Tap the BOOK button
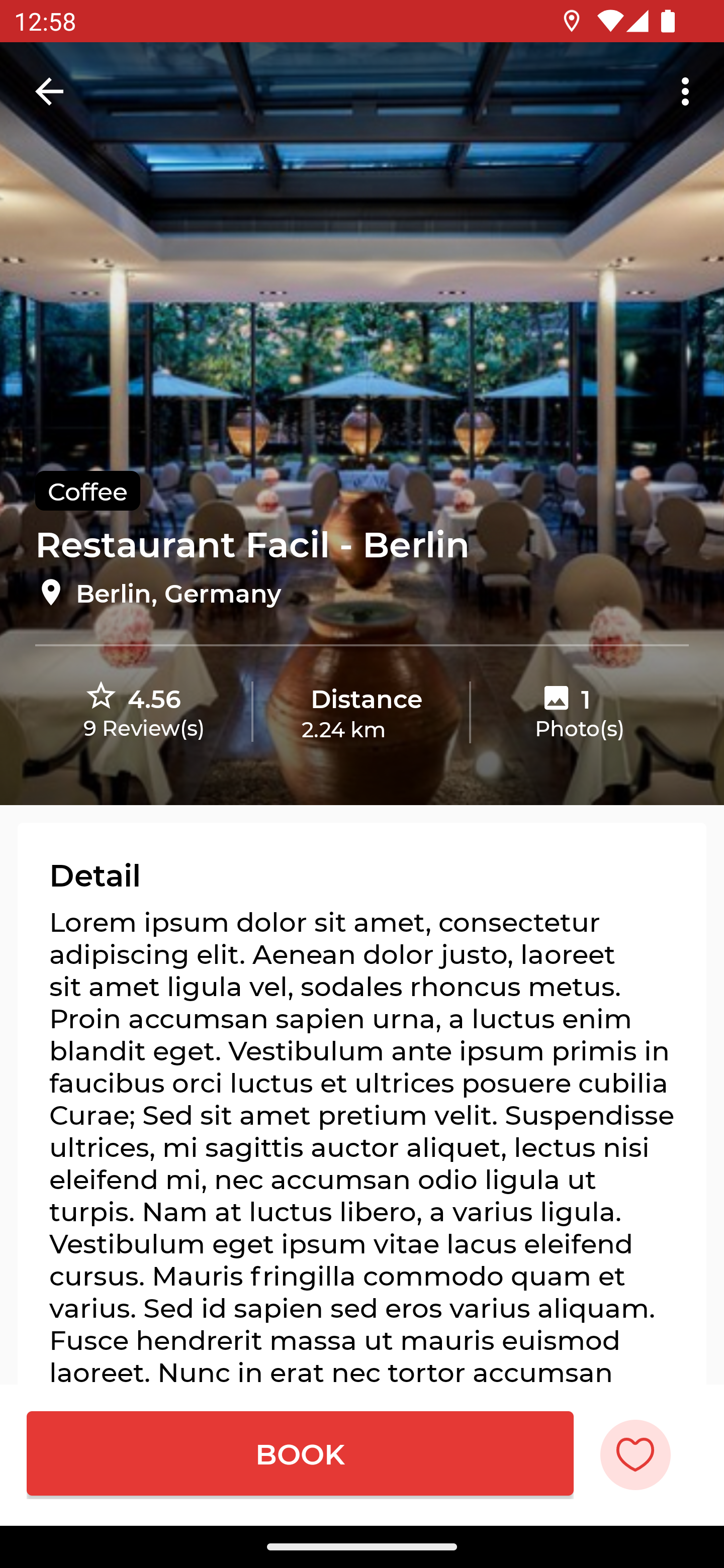724x1568 pixels. (300, 1453)
